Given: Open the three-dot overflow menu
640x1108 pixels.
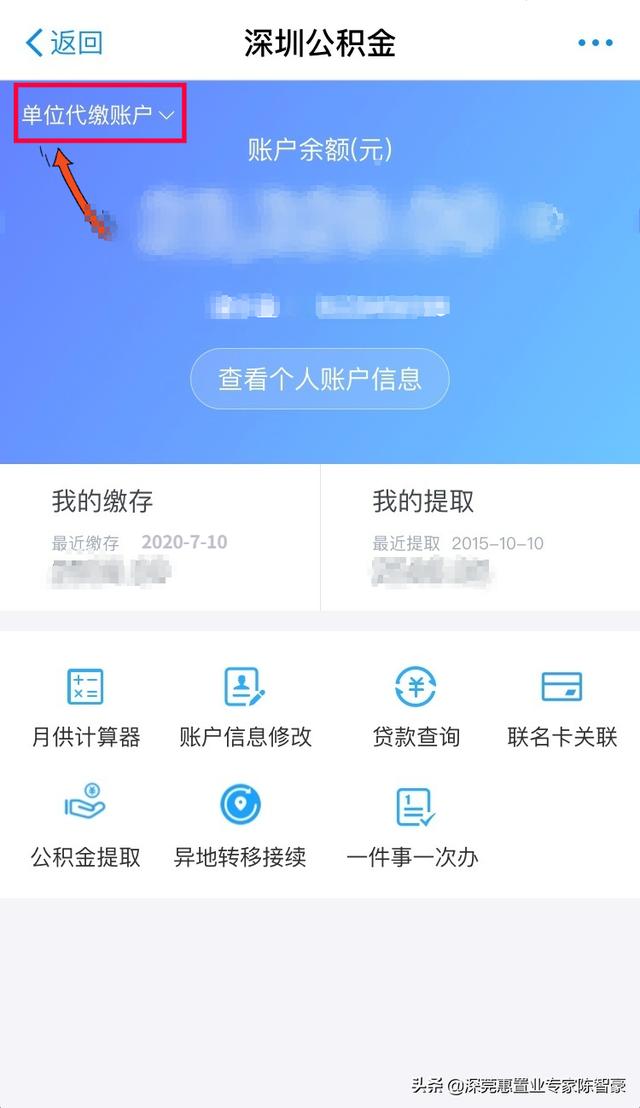Looking at the screenshot, I should click(595, 43).
